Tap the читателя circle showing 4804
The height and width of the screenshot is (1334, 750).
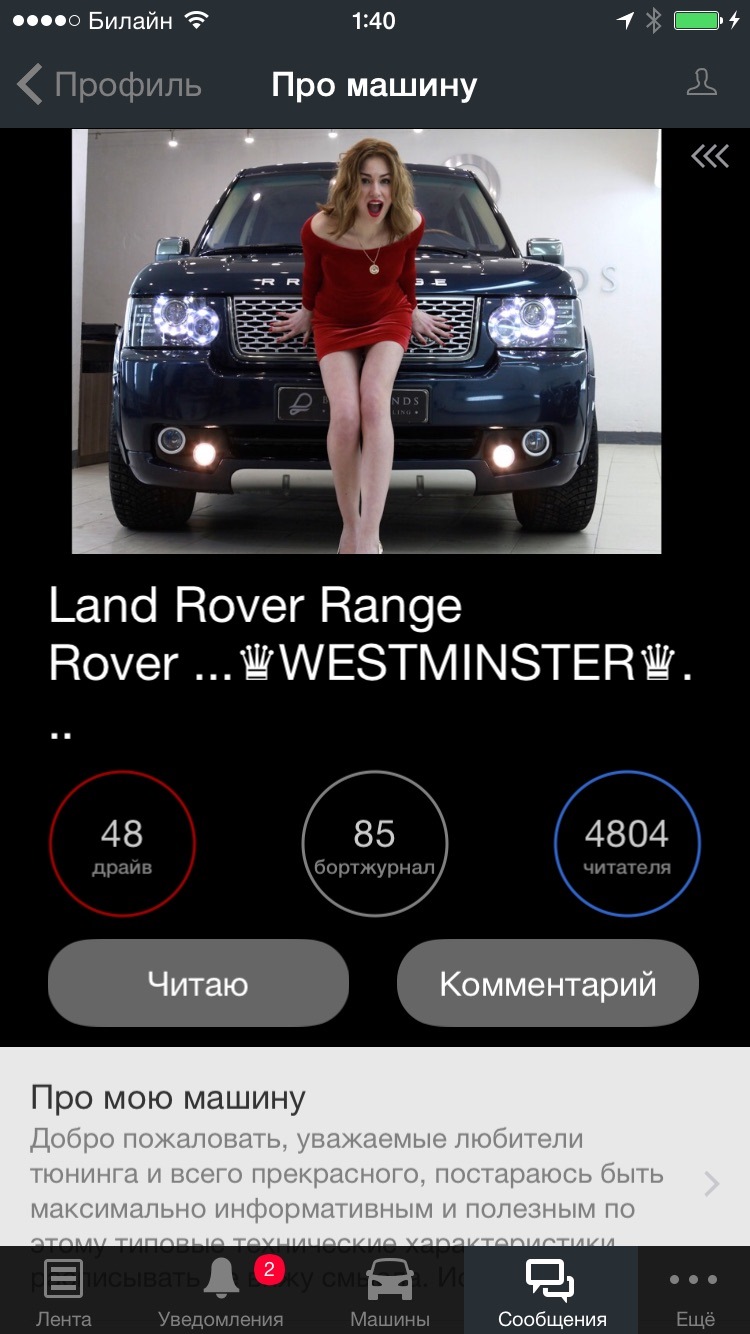[x=627, y=843]
